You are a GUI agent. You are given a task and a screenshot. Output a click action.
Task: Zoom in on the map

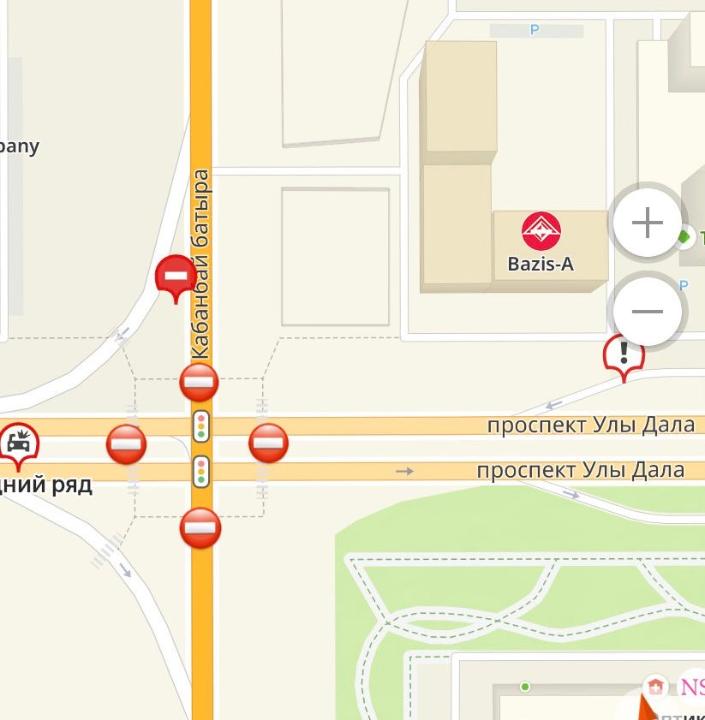pos(647,223)
